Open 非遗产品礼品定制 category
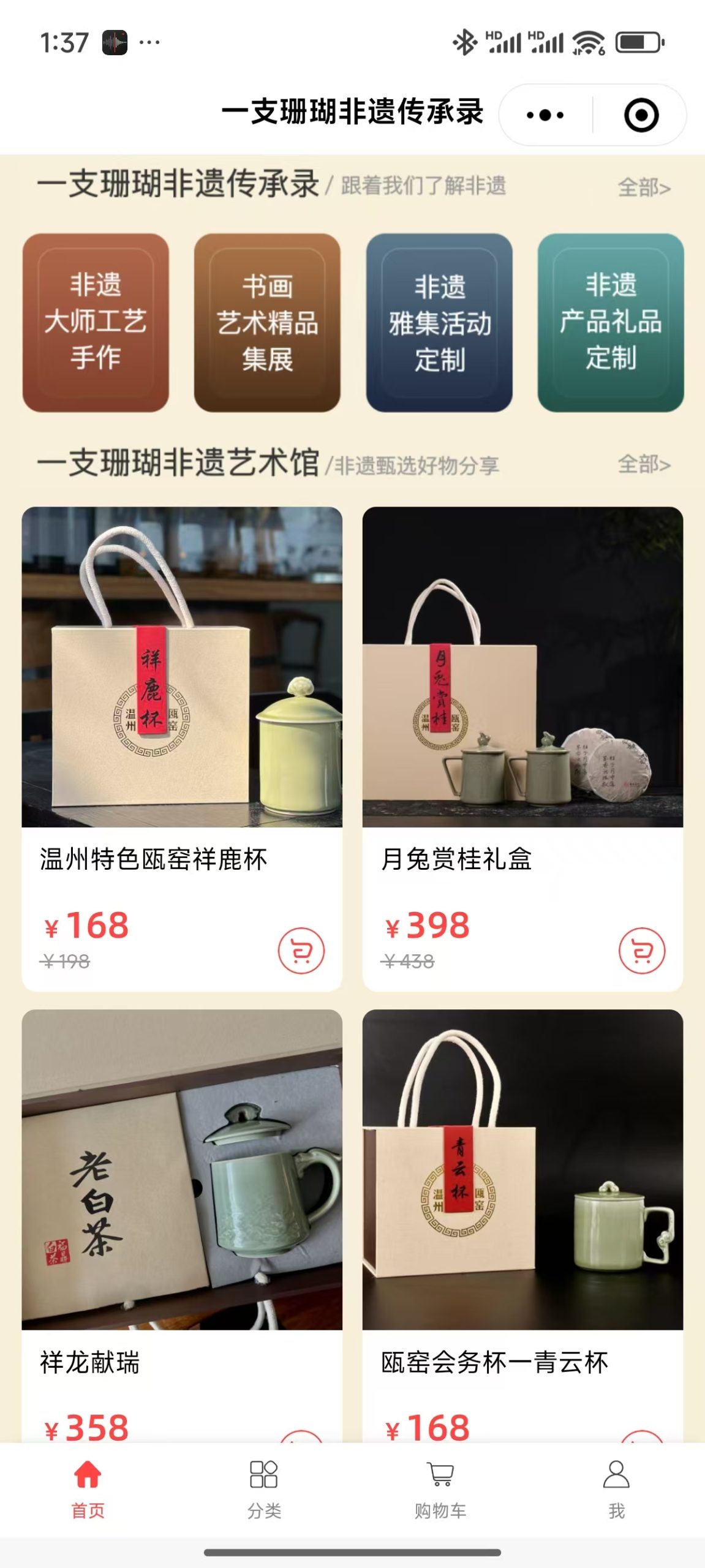705x1568 pixels. [611, 323]
